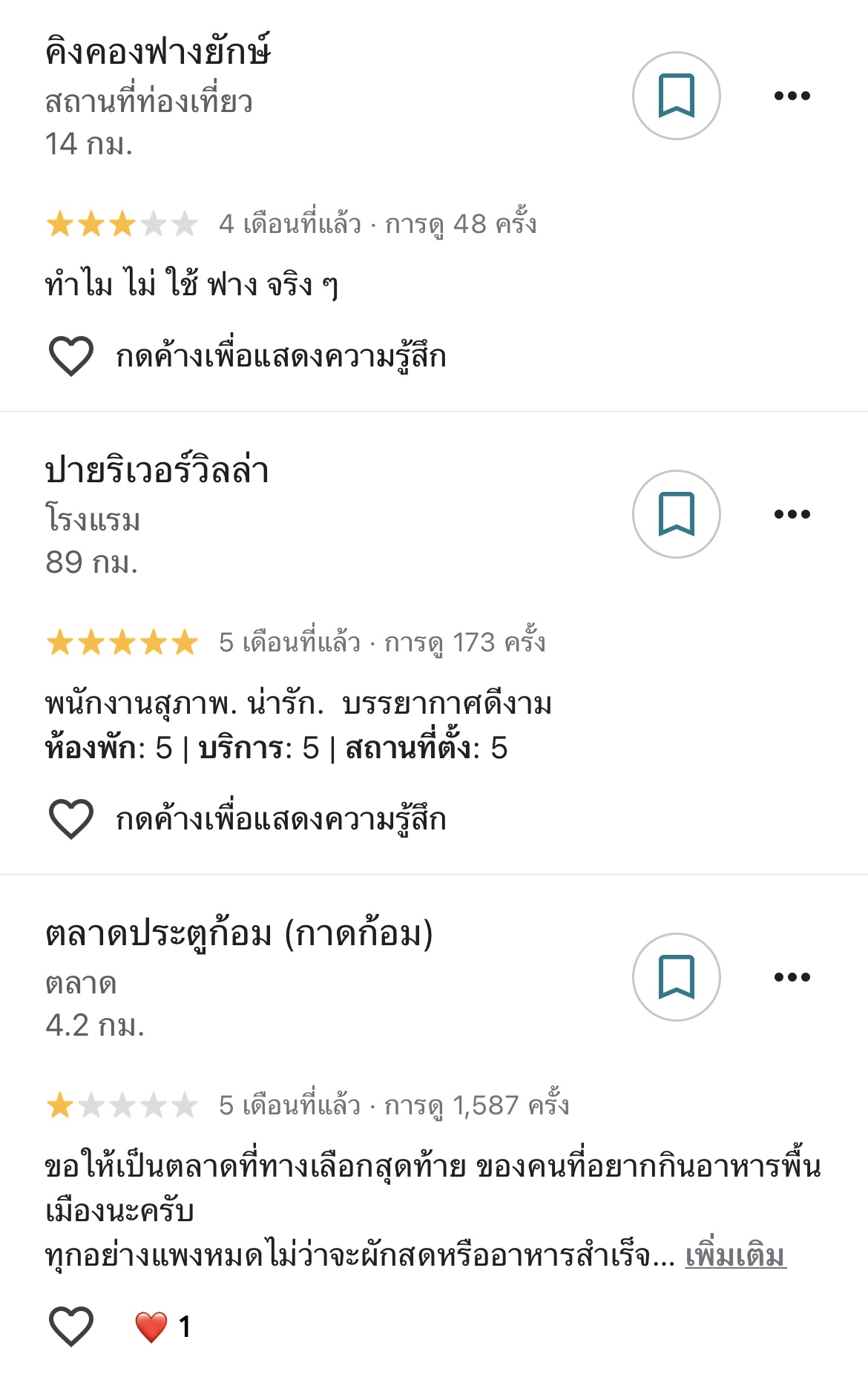Open the คิงคองฟางยักษ์ place page

tap(158, 53)
